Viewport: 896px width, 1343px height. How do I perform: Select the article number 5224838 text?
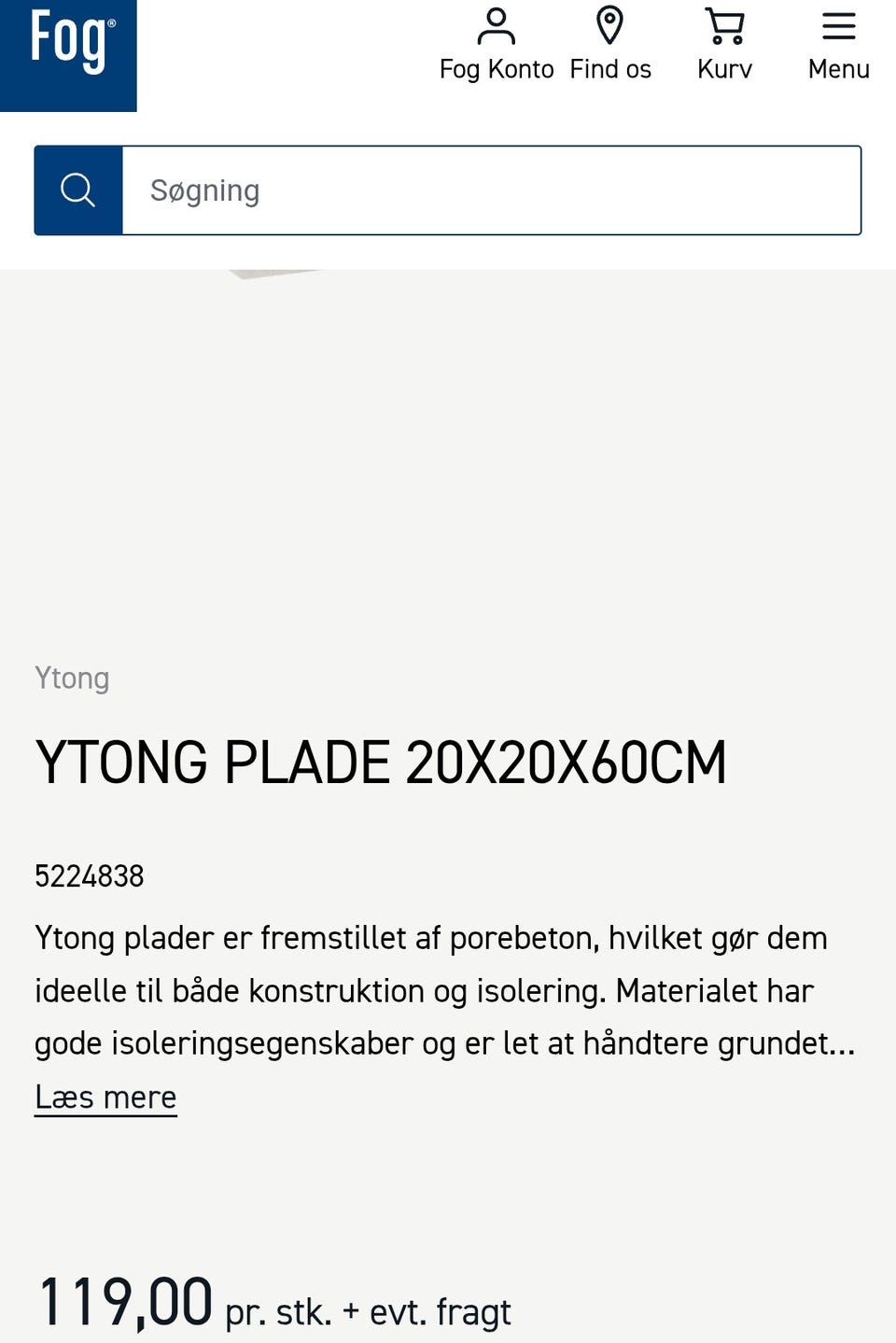pos(89,875)
